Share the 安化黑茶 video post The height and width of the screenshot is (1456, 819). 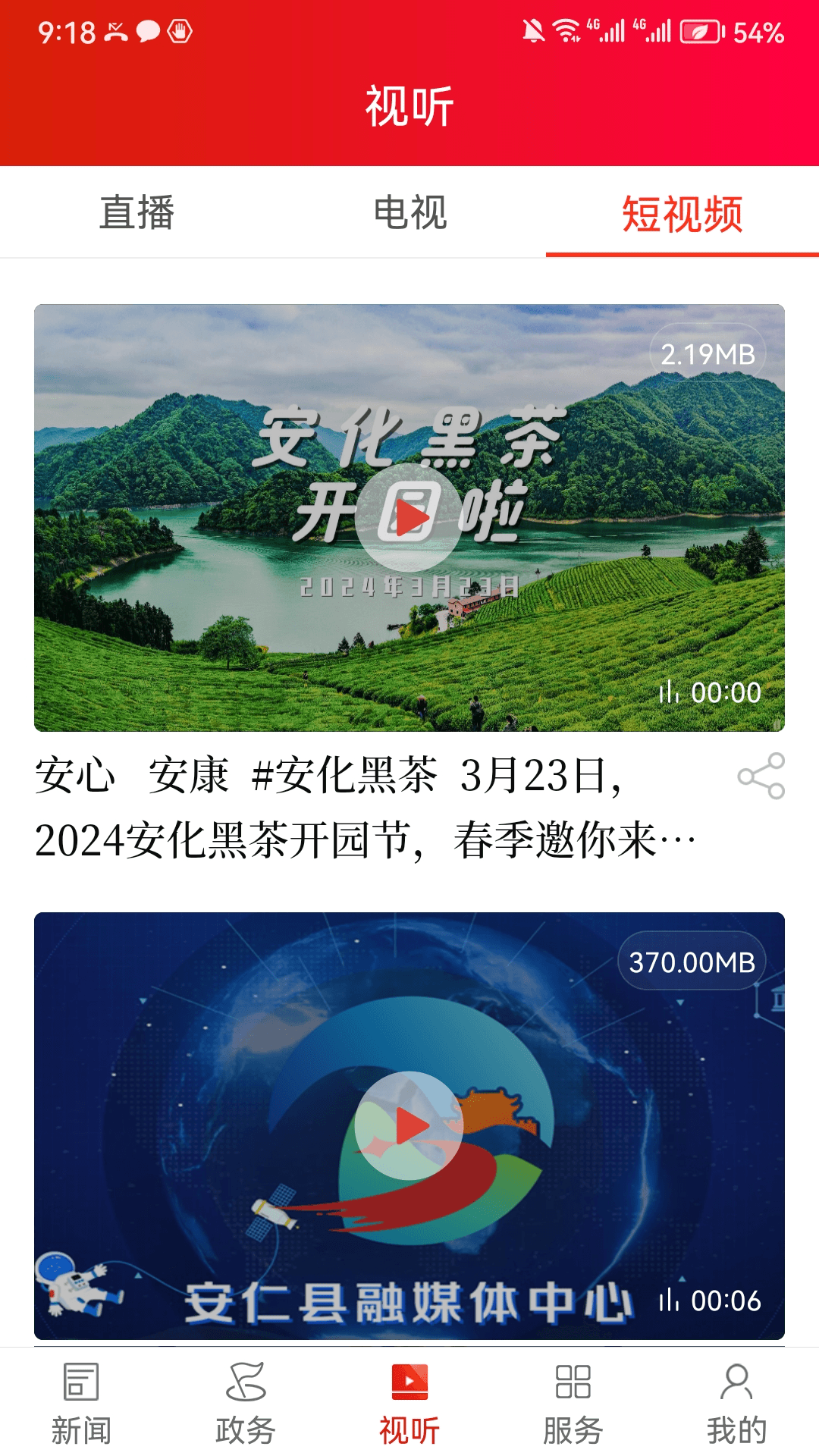tap(761, 776)
